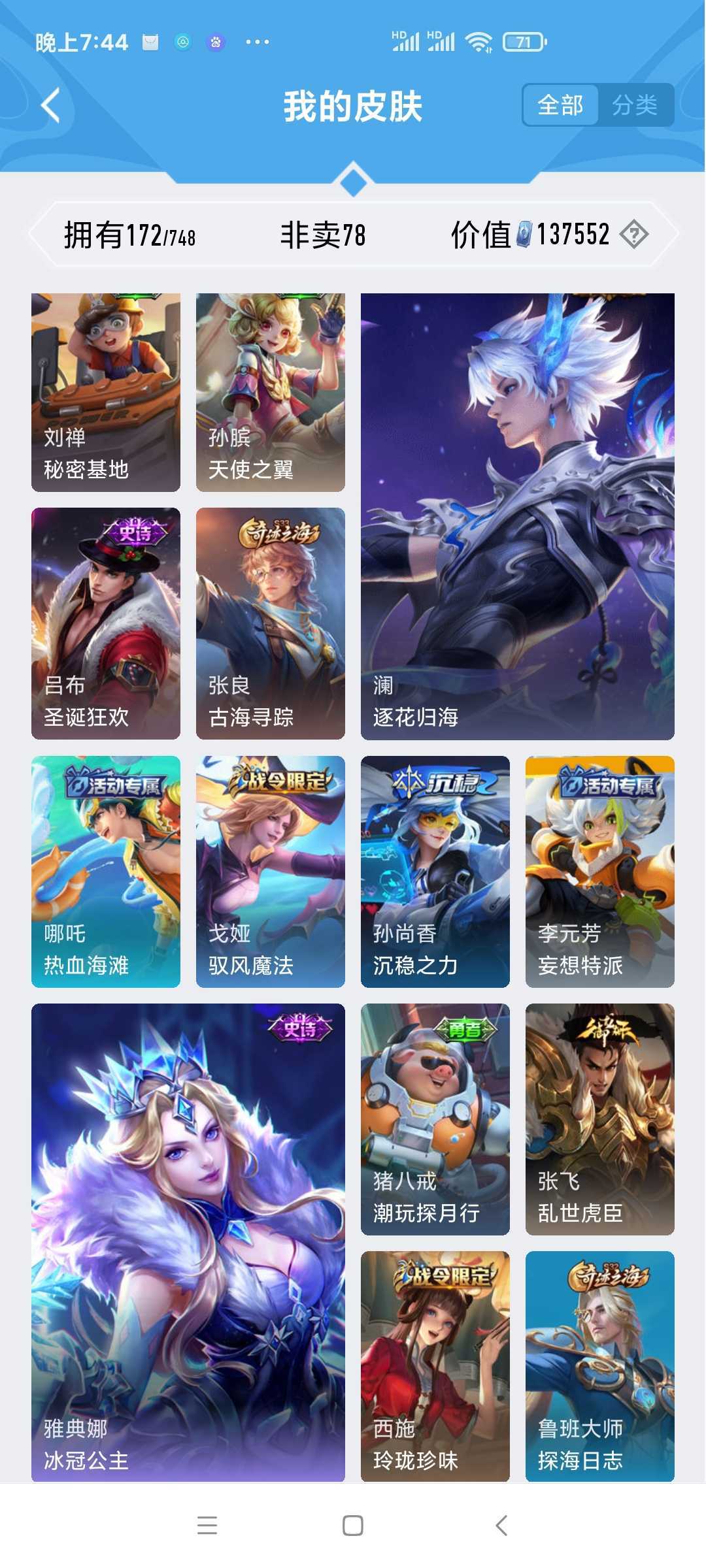Viewport: 706px width, 1568px height.
Task: View 雅典娜 冰冠公主 skin card
Action: tap(188, 1241)
